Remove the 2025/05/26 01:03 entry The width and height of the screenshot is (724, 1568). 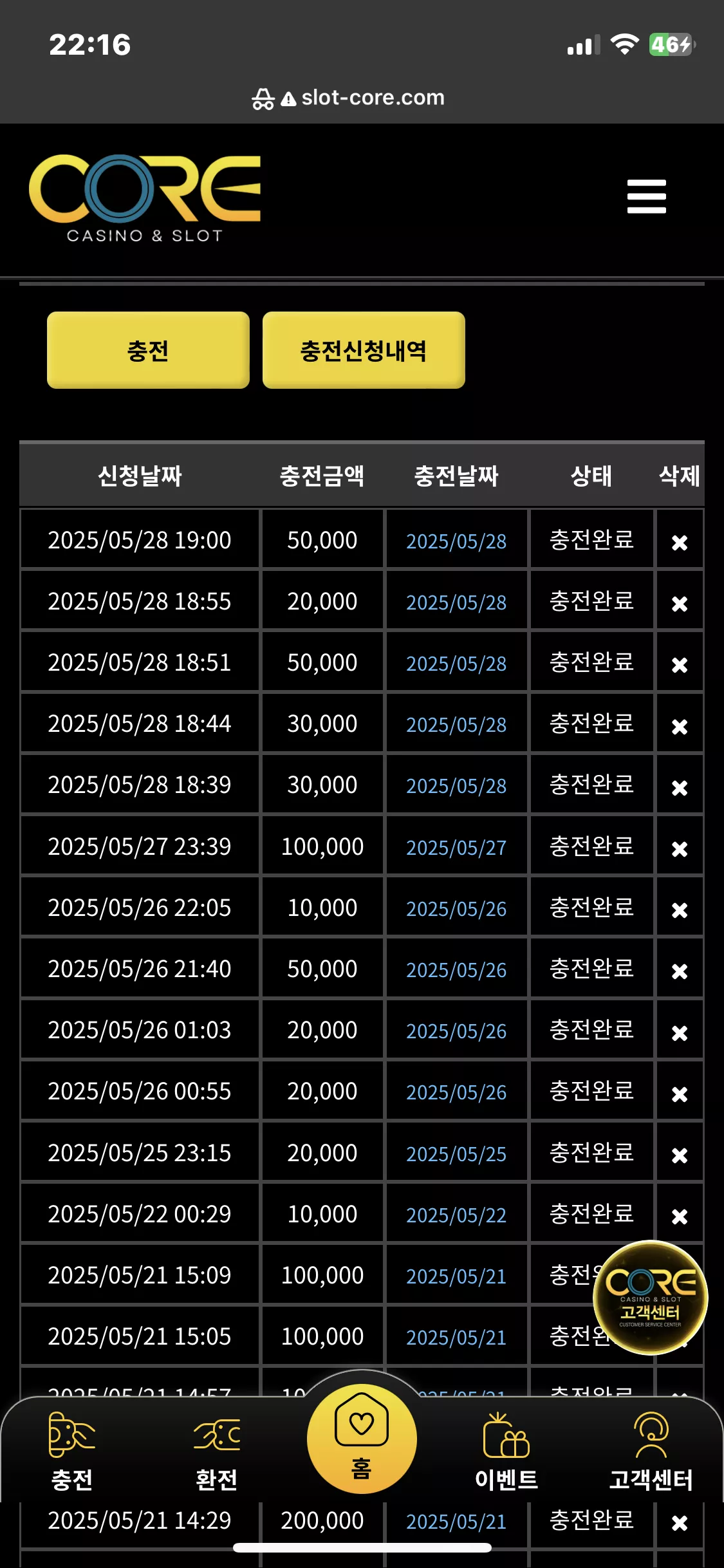680,1032
